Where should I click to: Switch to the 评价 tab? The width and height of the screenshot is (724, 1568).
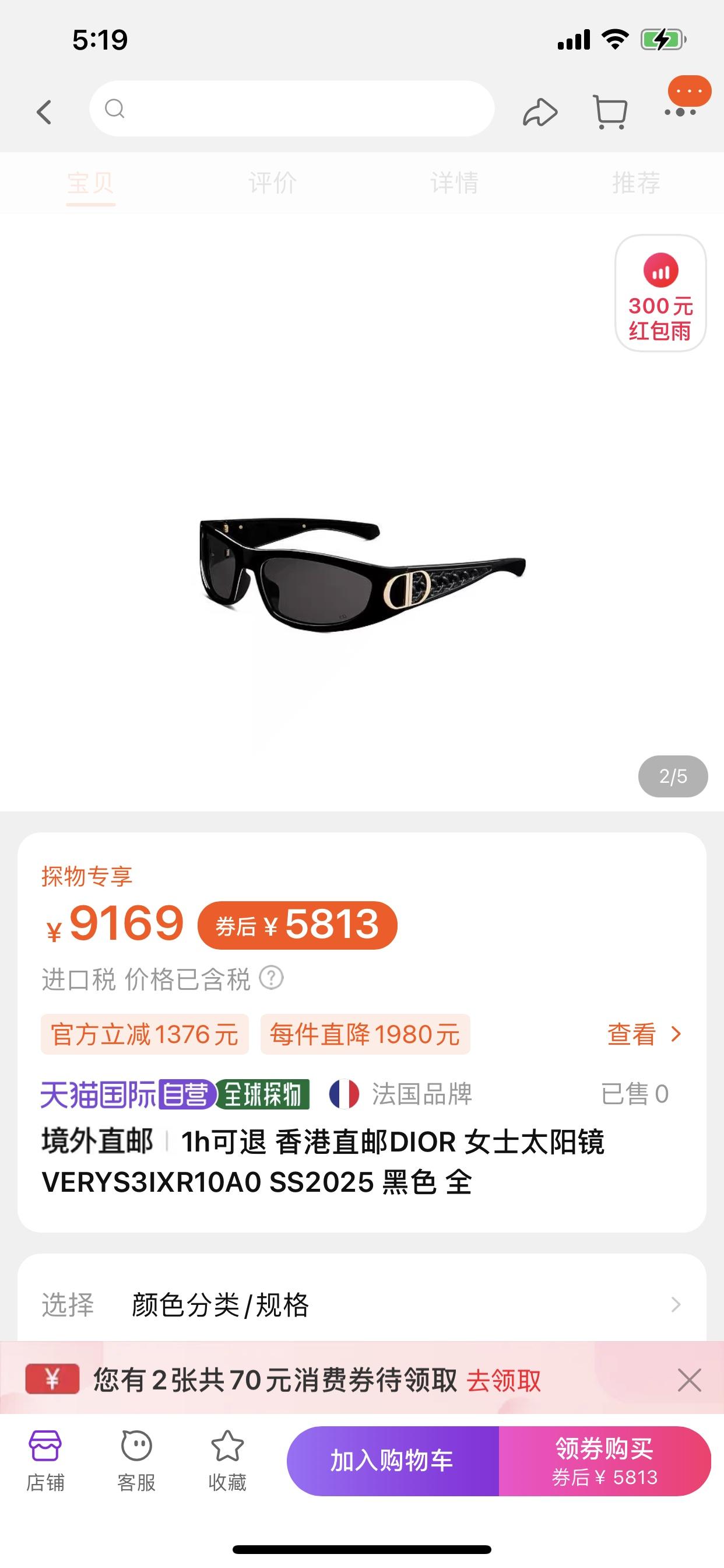click(x=273, y=183)
